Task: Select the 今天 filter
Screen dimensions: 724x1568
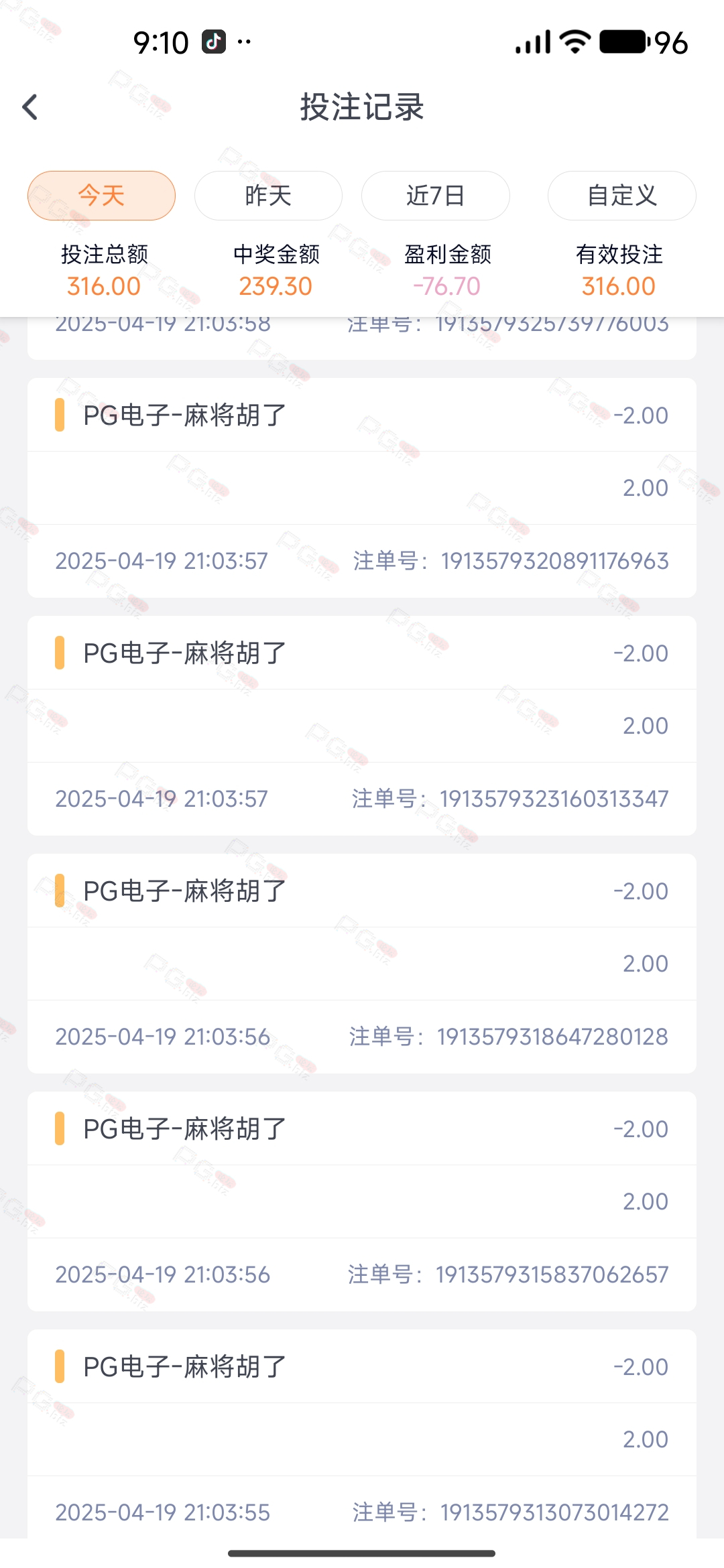Action: [x=101, y=196]
